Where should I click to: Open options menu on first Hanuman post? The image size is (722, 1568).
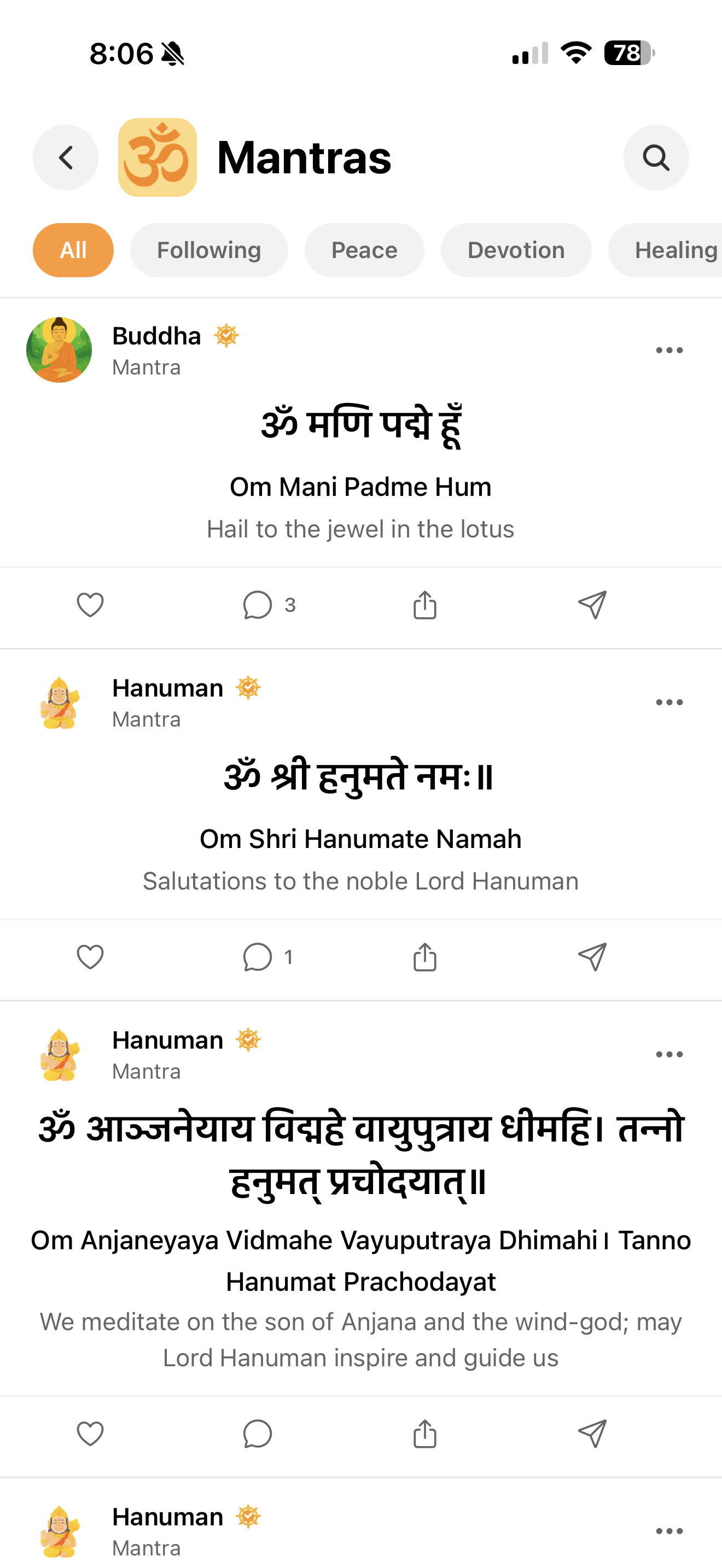tap(668, 701)
